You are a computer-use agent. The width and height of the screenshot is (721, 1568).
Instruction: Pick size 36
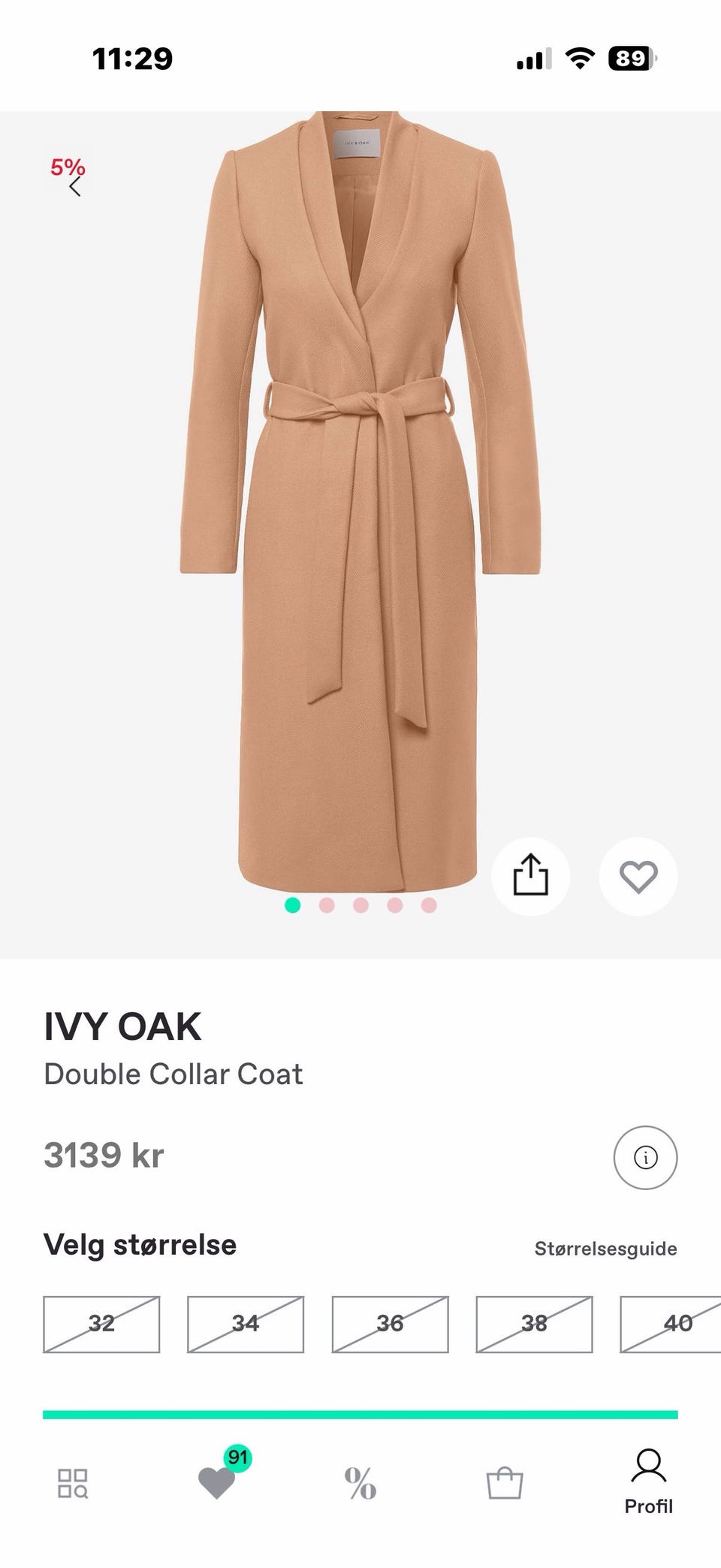[x=390, y=1324]
